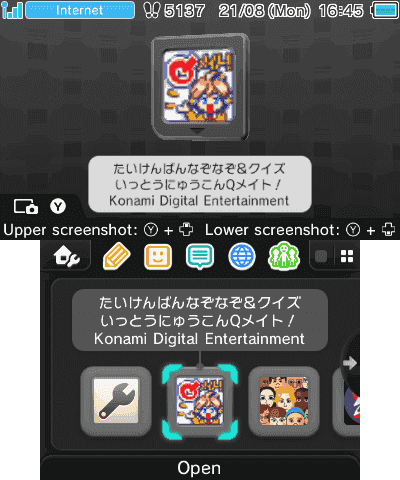The height and width of the screenshot is (480, 400).
Task: Open the Home Menu settings icon
Action: point(66,256)
